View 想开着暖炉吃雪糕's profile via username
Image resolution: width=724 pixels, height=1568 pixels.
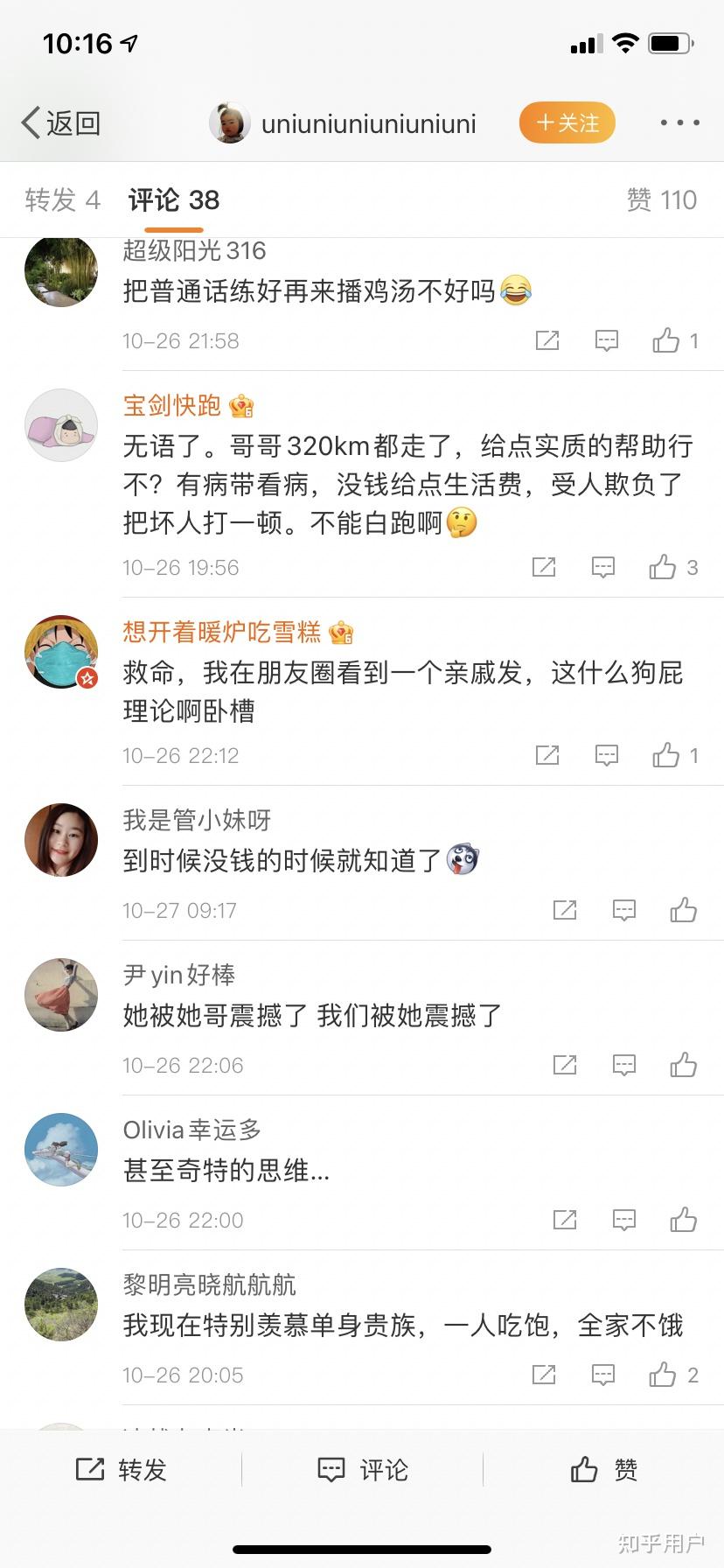(222, 631)
